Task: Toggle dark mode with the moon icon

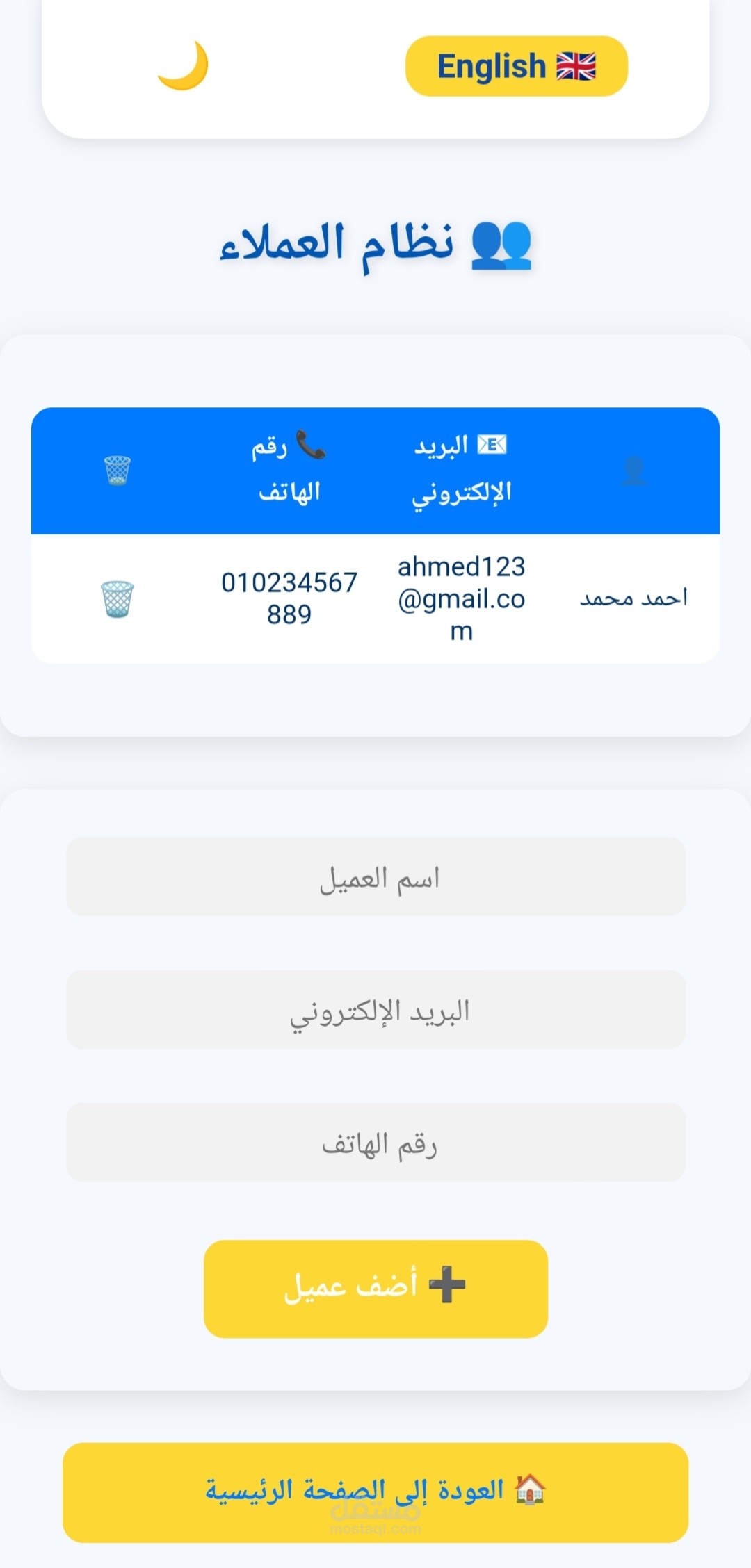Action: 183,66
